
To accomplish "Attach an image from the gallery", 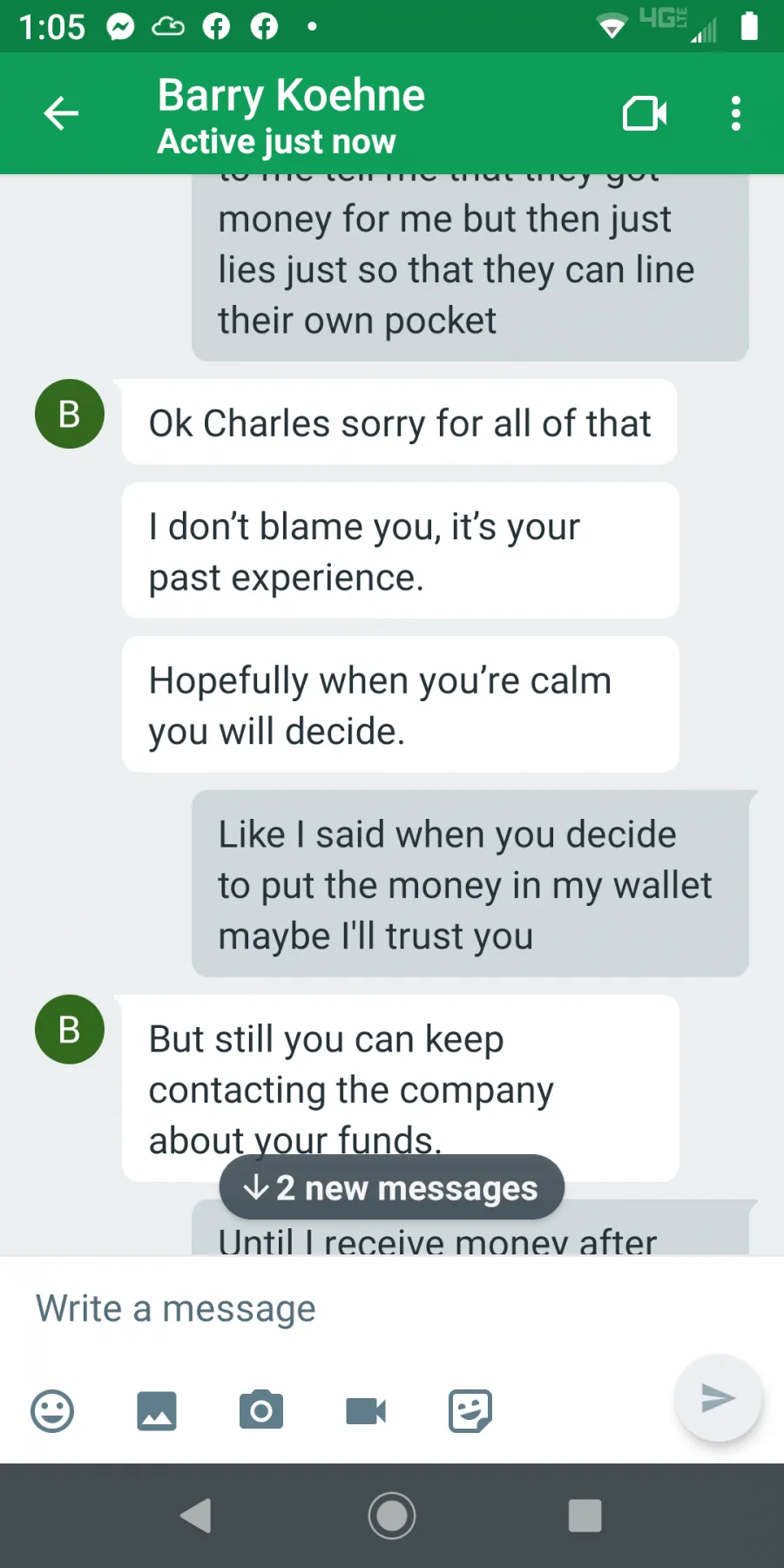I will click(x=157, y=1410).
